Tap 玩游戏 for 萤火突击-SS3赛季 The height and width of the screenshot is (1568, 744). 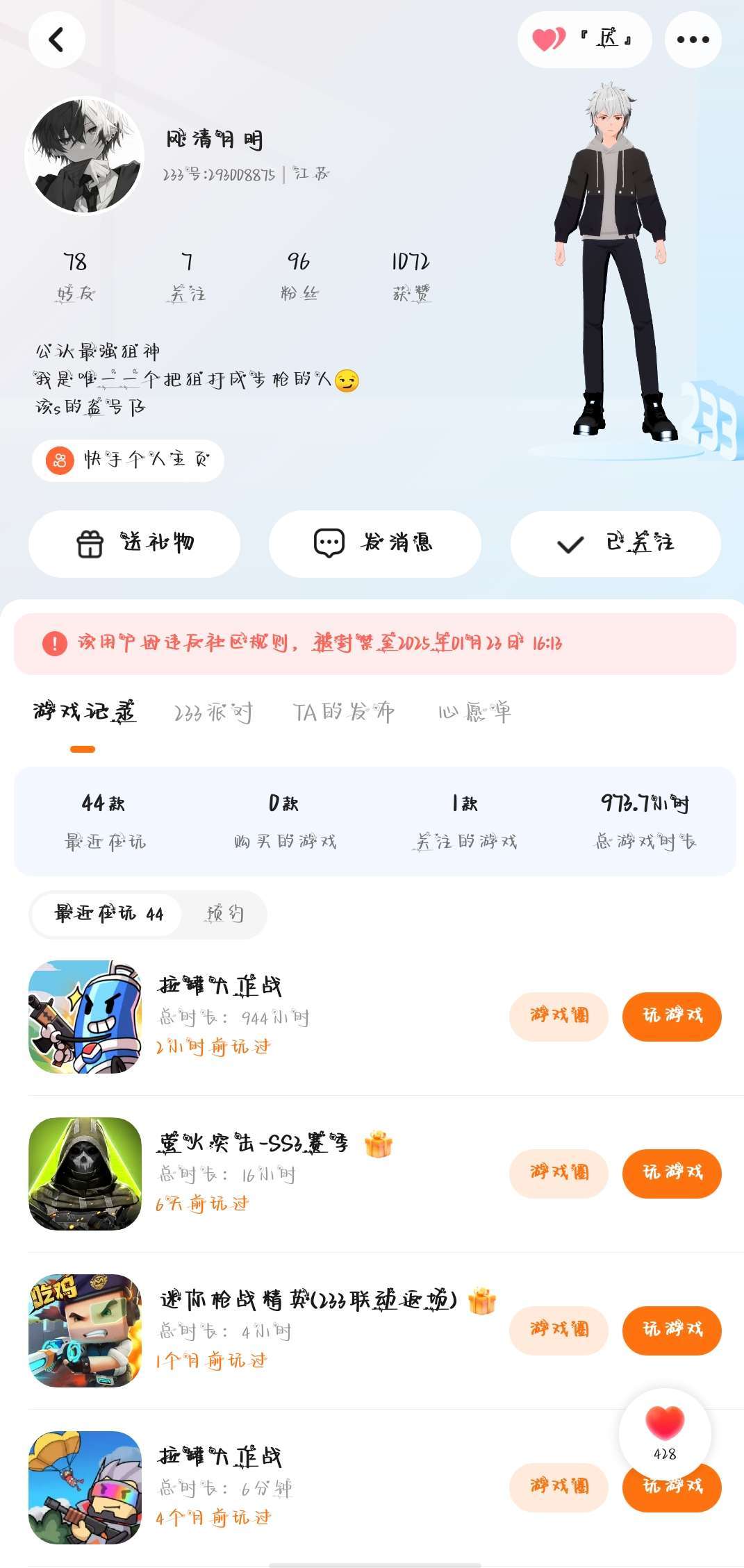click(672, 1174)
